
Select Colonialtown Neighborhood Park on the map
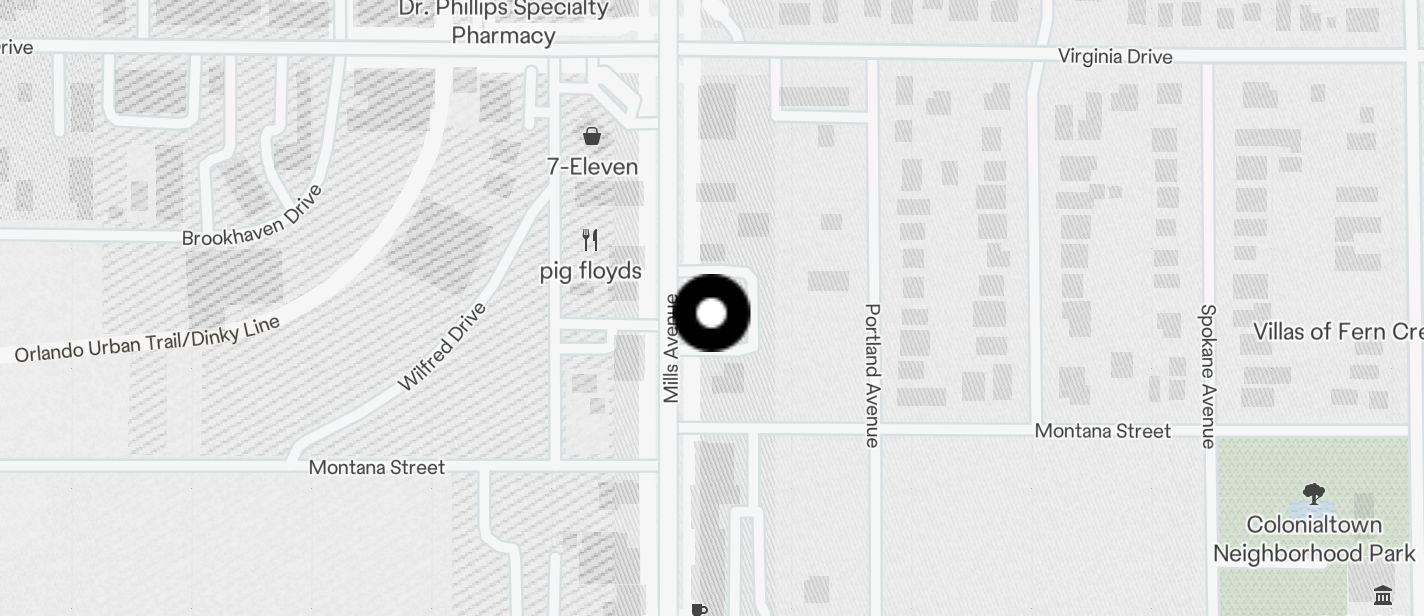tap(1313, 495)
